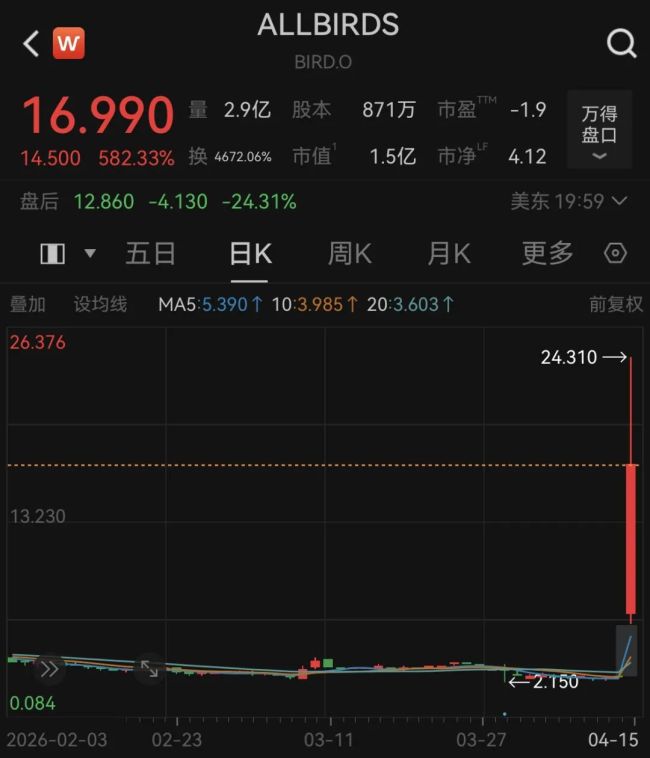Select the 日K chart tab
The width and height of the screenshot is (650, 758).
[250, 253]
